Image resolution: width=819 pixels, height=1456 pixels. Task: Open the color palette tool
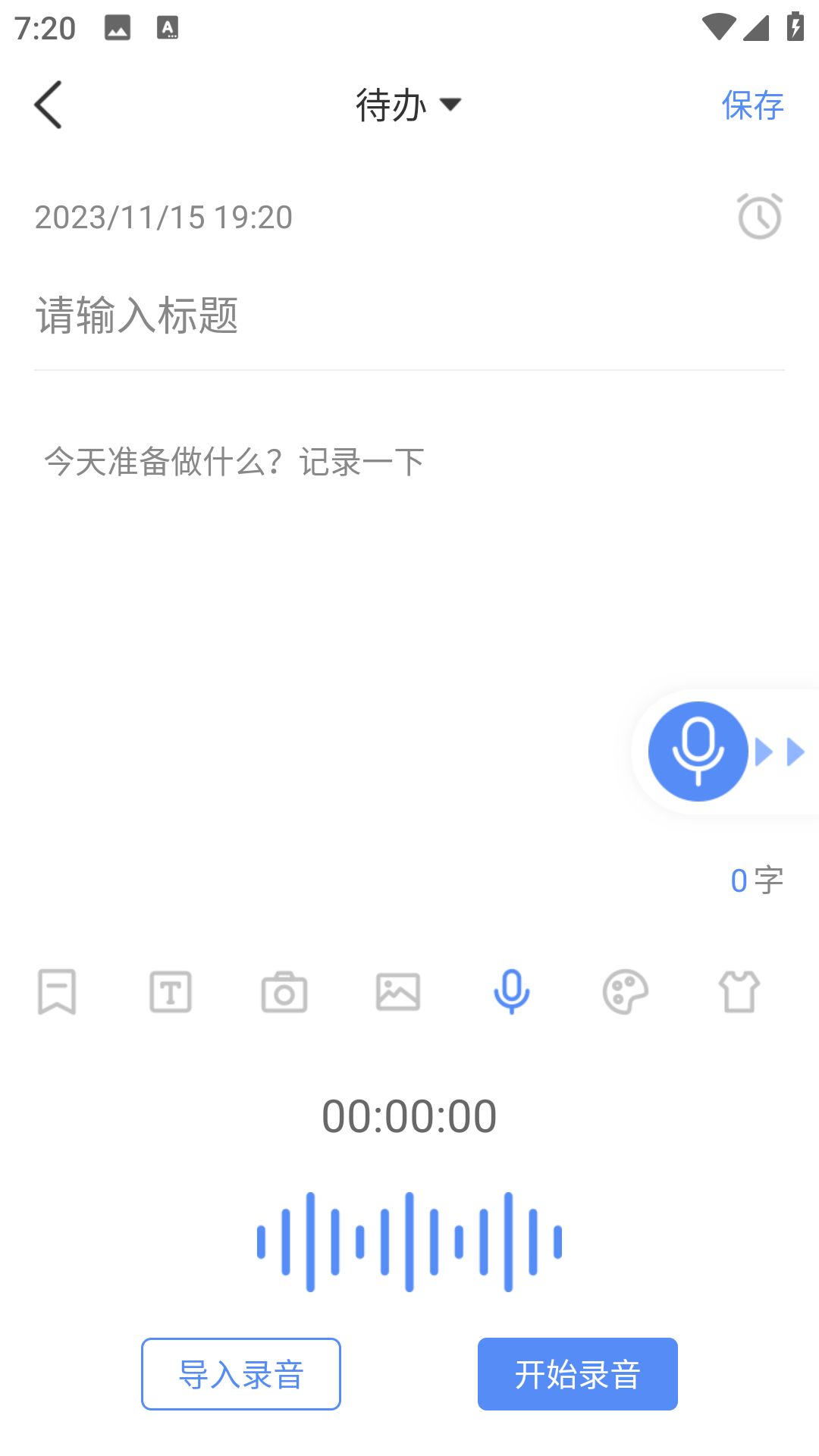pyautogui.click(x=626, y=992)
